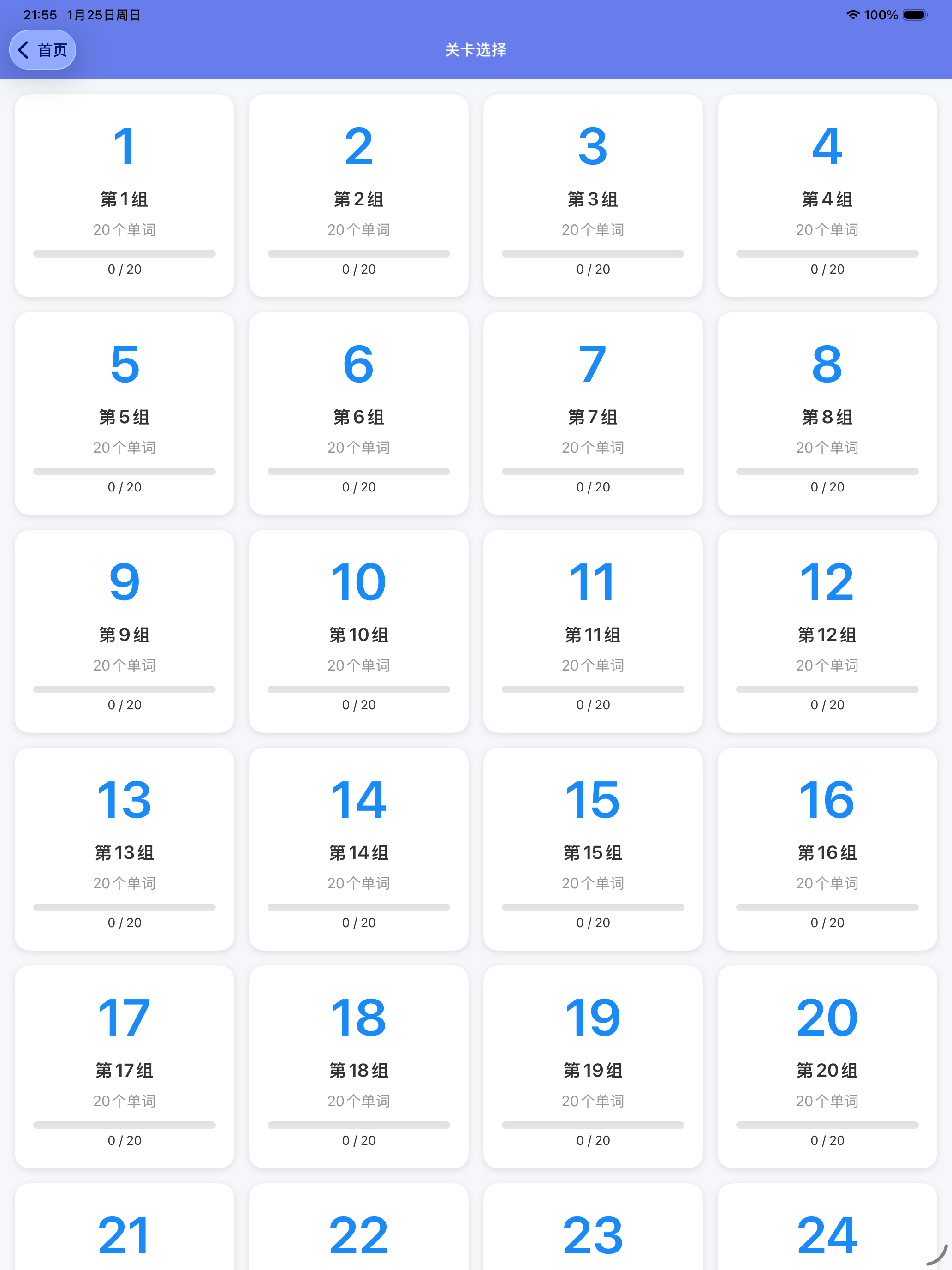This screenshot has width=952, height=1270.
Task: Click the clock time 21:55
Action: coord(39,15)
